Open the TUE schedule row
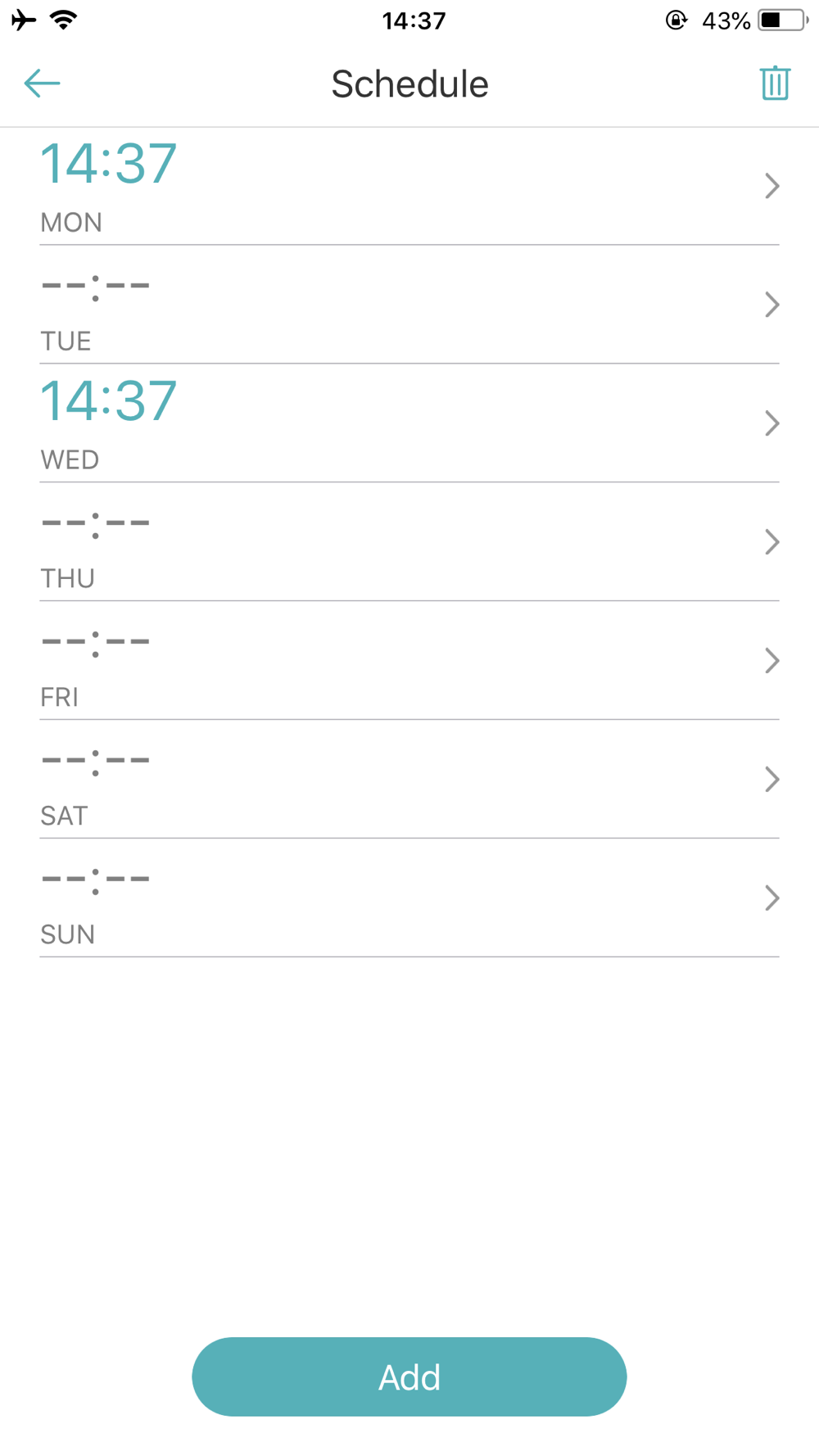This screenshot has width=819, height=1456. (x=409, y=305)
